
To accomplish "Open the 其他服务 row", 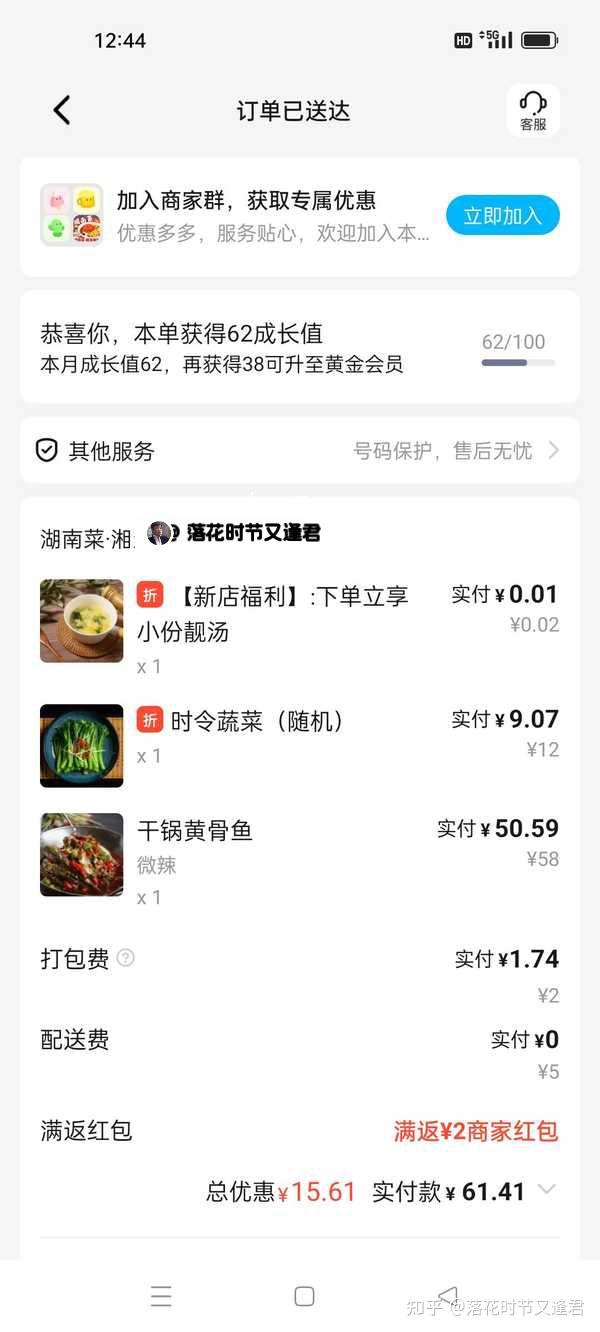I will (x=300, y=451).
